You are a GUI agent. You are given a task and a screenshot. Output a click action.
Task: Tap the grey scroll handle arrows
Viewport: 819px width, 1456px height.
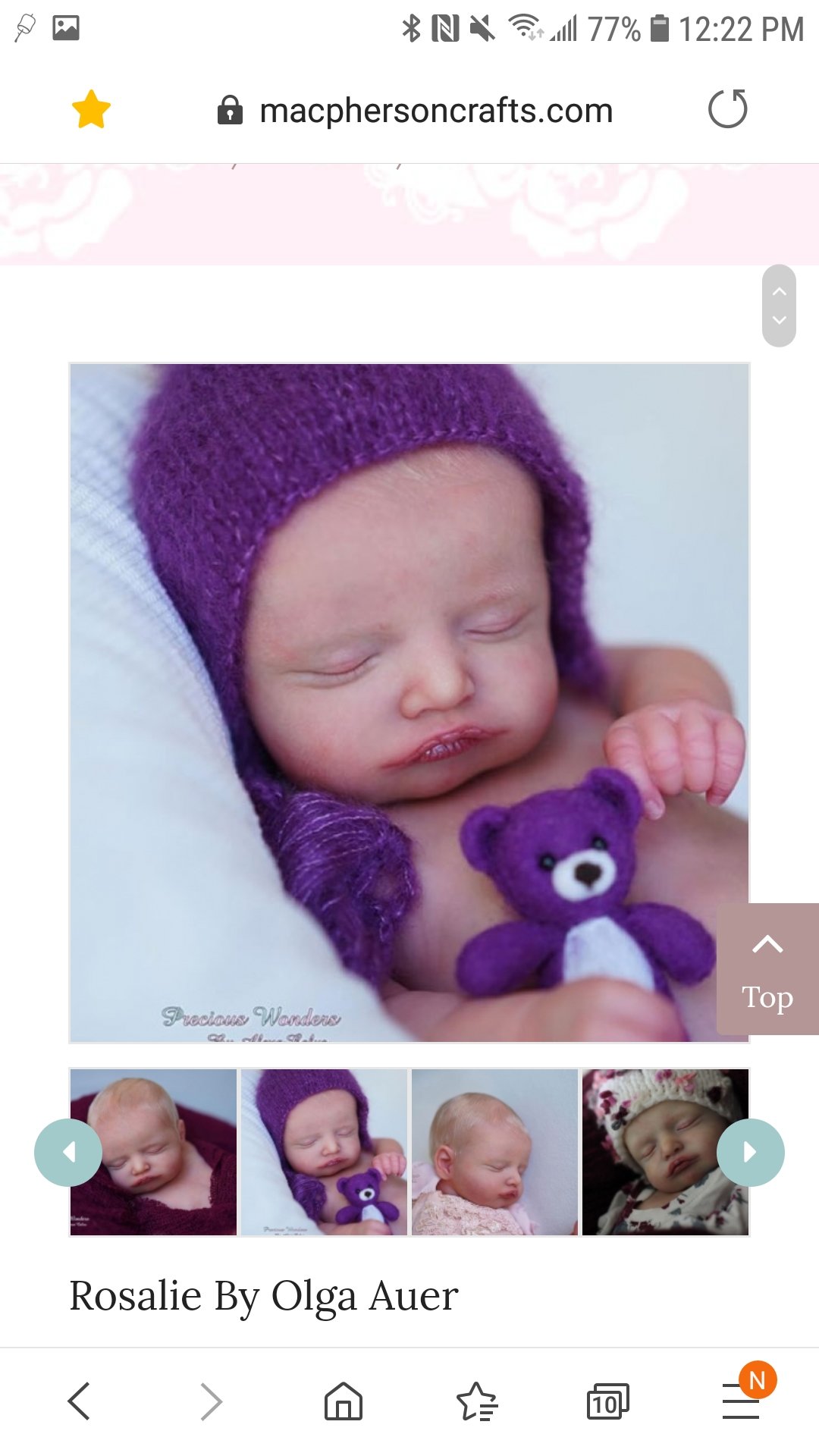click(779, 306)
